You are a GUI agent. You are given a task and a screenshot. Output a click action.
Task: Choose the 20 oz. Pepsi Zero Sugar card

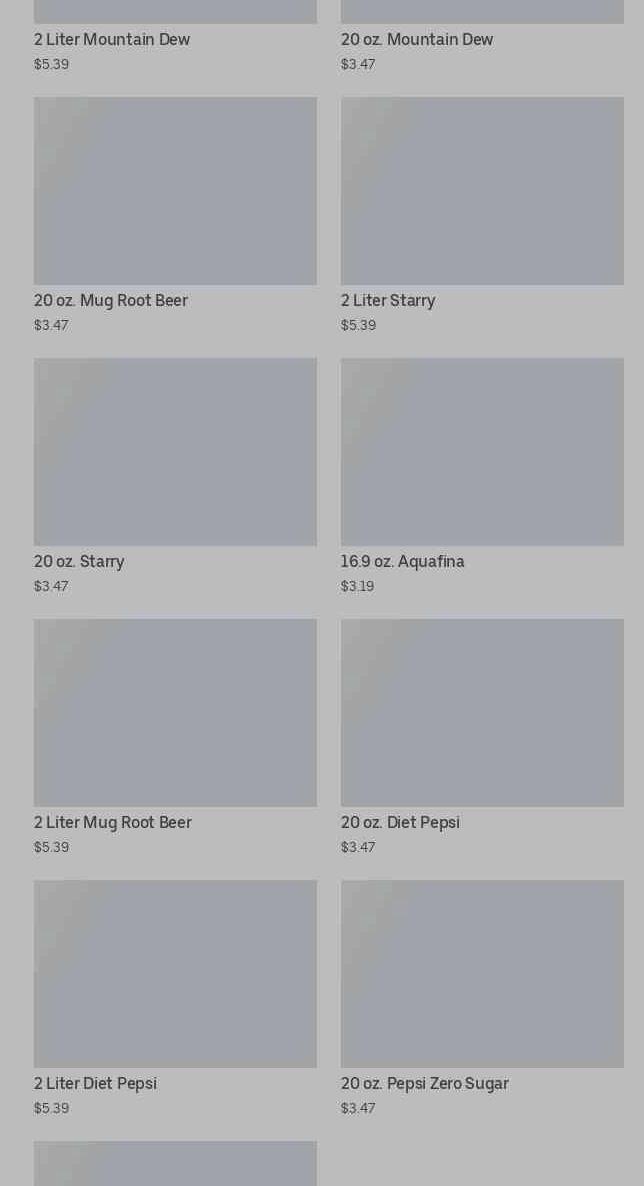coord(481,974)
